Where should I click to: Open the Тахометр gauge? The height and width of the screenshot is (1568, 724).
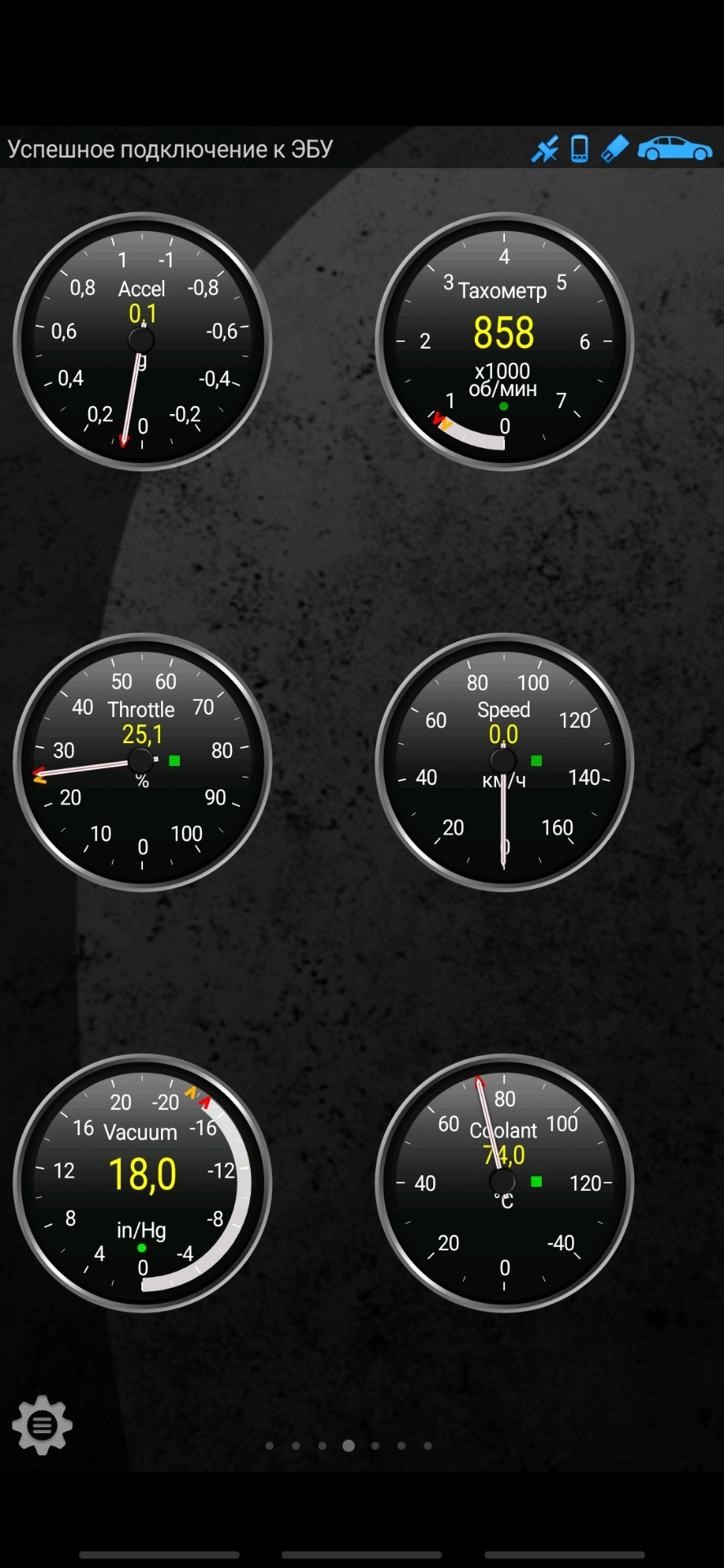504,341
